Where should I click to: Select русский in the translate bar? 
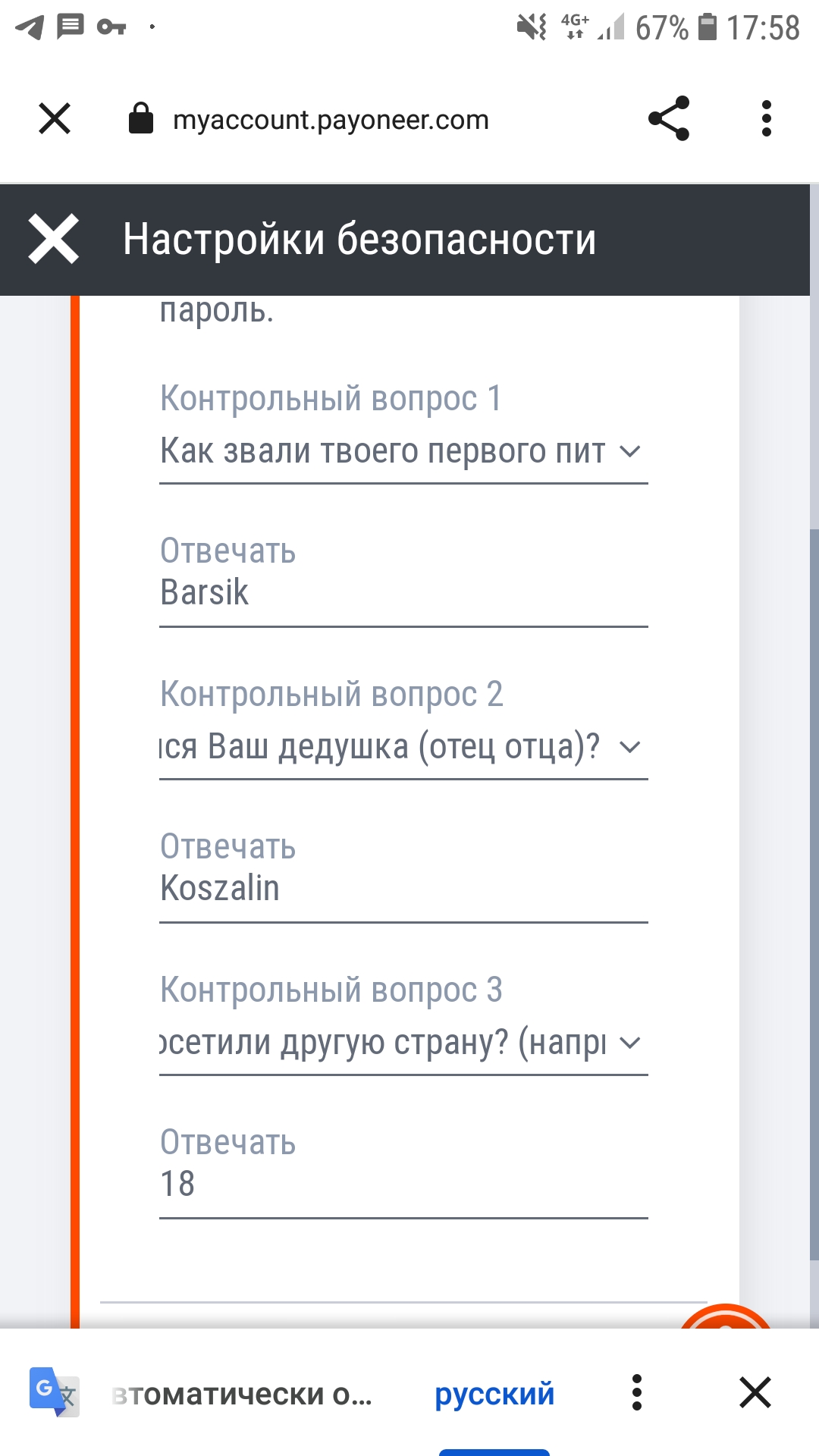tap(494, 1394)
